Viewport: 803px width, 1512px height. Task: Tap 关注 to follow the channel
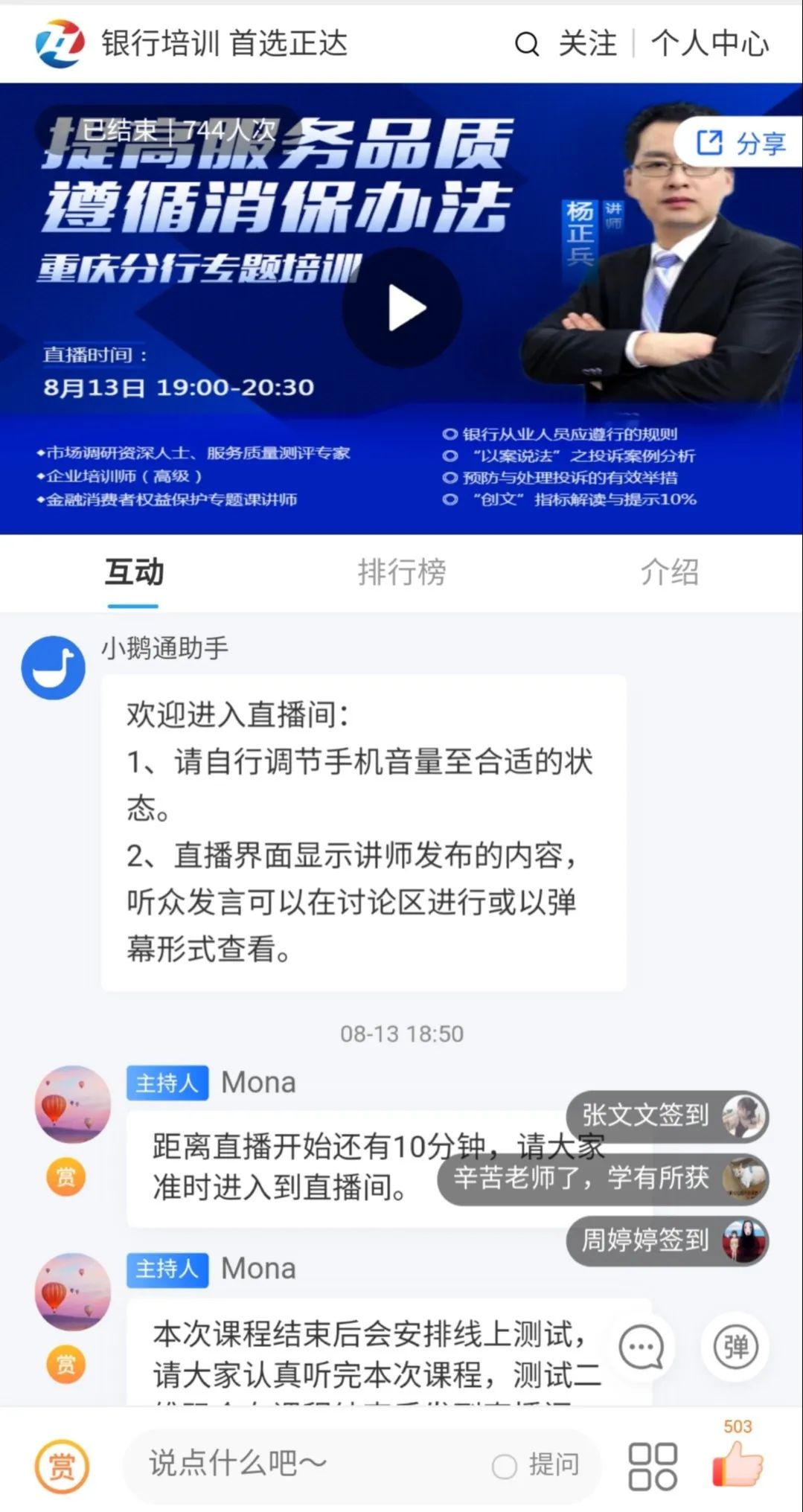(x=587, y=44)
